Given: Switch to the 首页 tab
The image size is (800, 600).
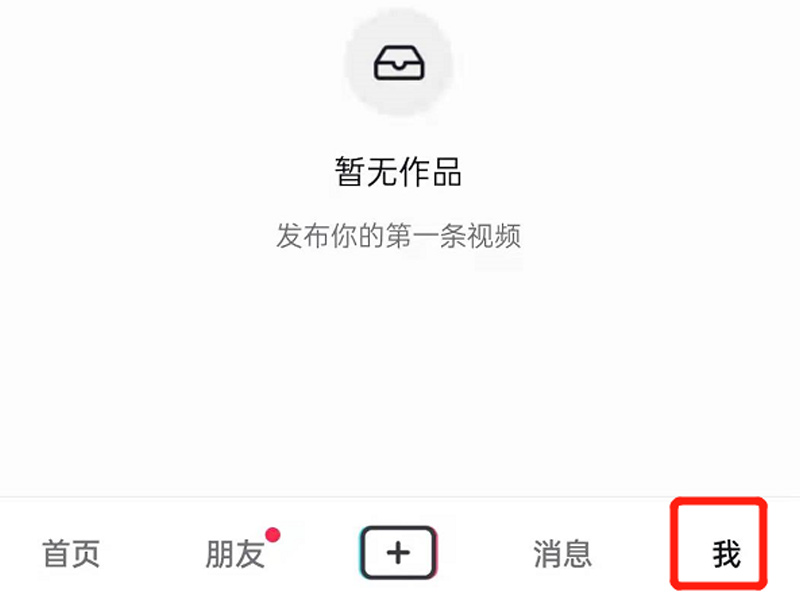Looking at the screenshot, I should [71, 553].
